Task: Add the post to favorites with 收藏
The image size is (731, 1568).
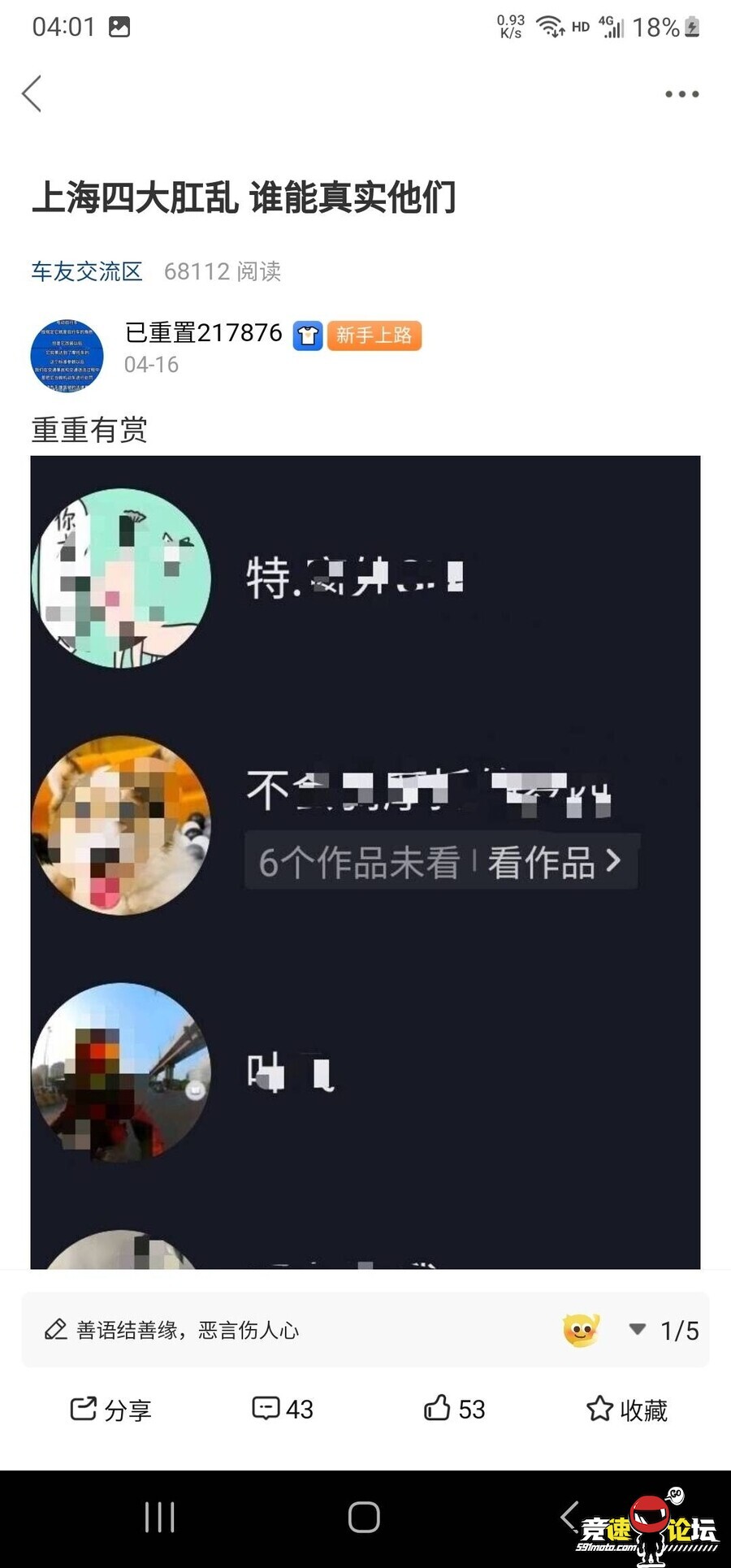Action: pos(626,1409)
